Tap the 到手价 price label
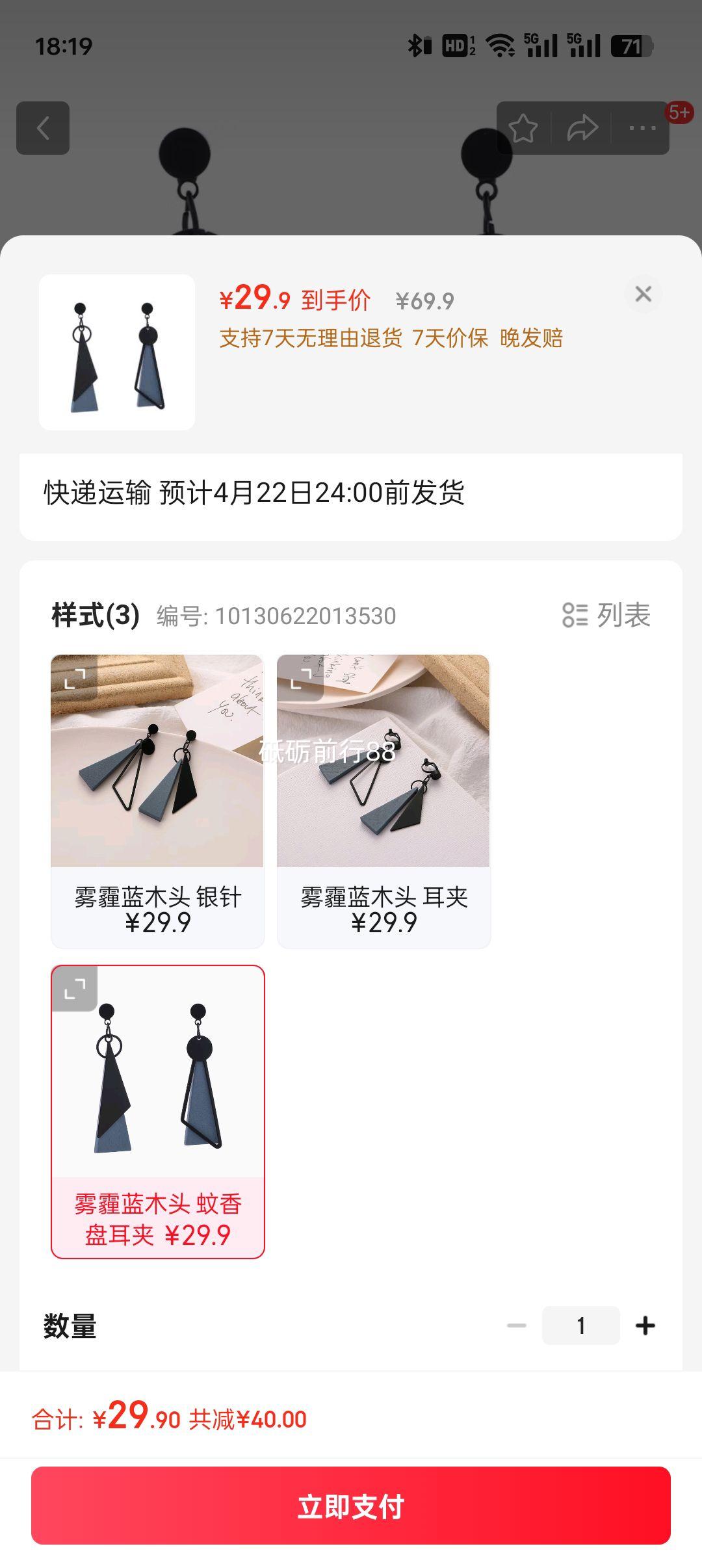Screen dimensions: 702x1568 coord(335,300)
